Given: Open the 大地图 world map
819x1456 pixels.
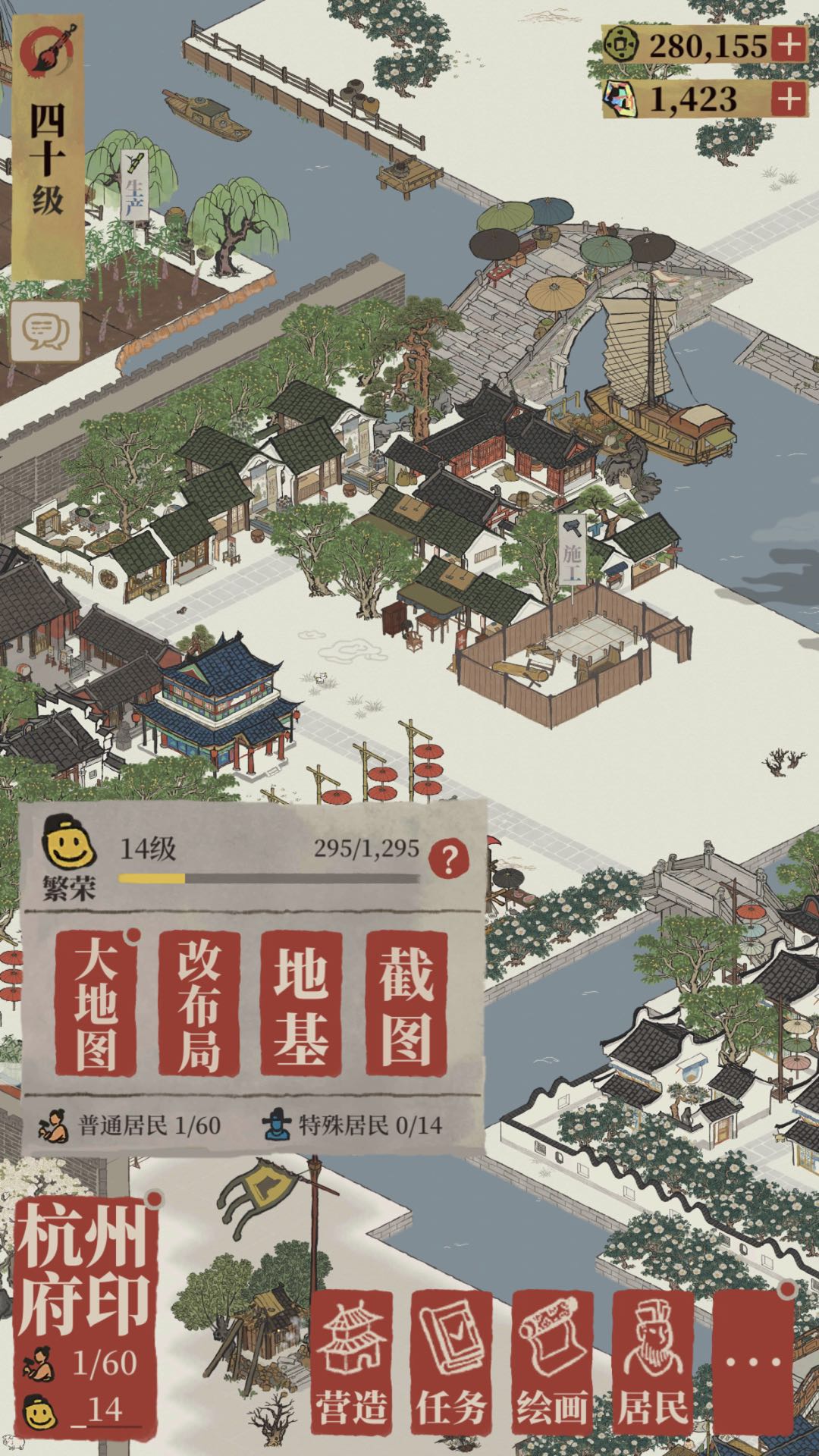Looking at the screenshot, I should click(96, 1003).
